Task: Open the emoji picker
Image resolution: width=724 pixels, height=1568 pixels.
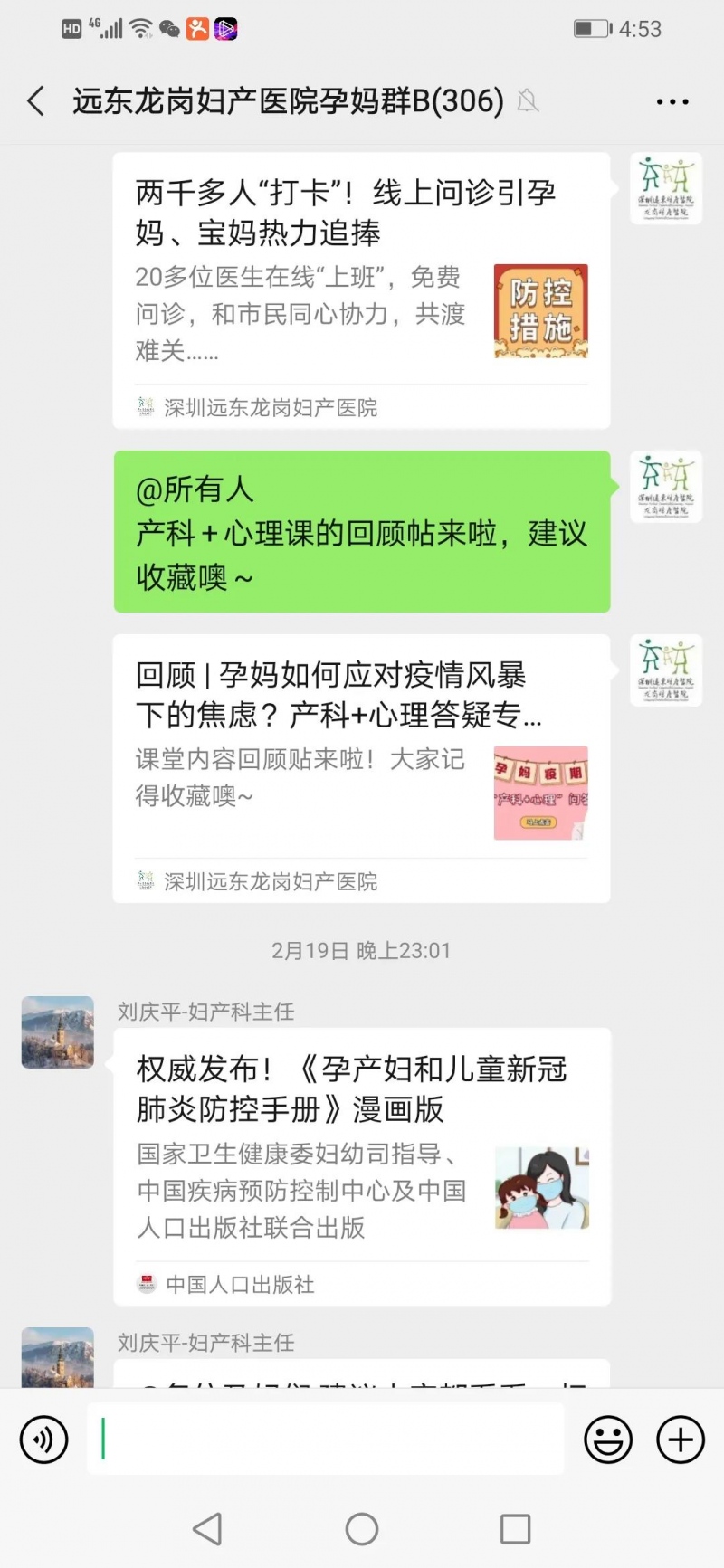Action: [x=608, y=1439]
